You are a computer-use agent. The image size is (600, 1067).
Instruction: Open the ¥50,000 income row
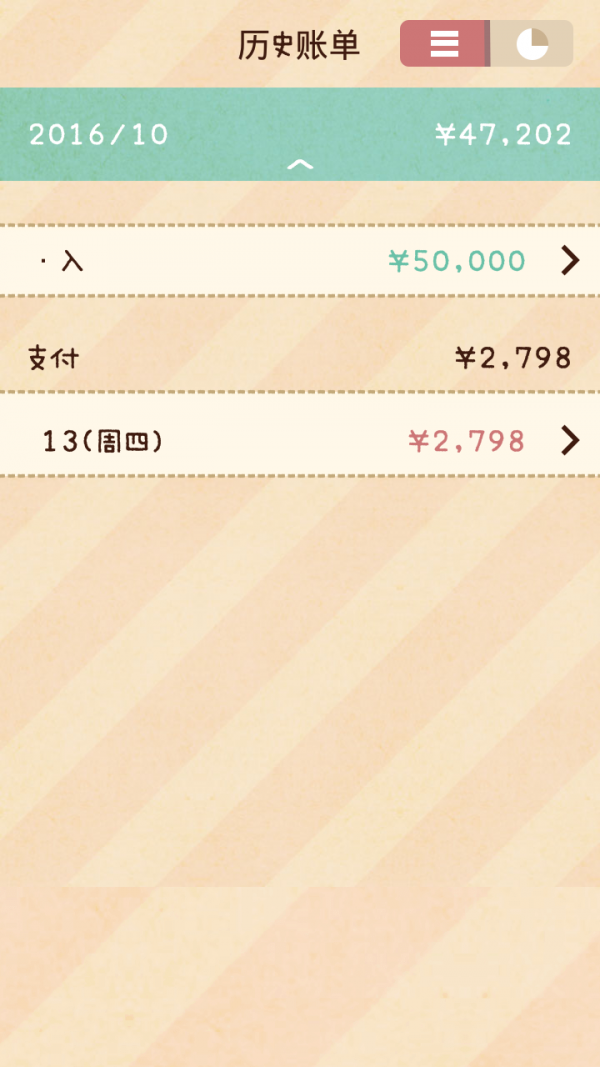(300, 261)
